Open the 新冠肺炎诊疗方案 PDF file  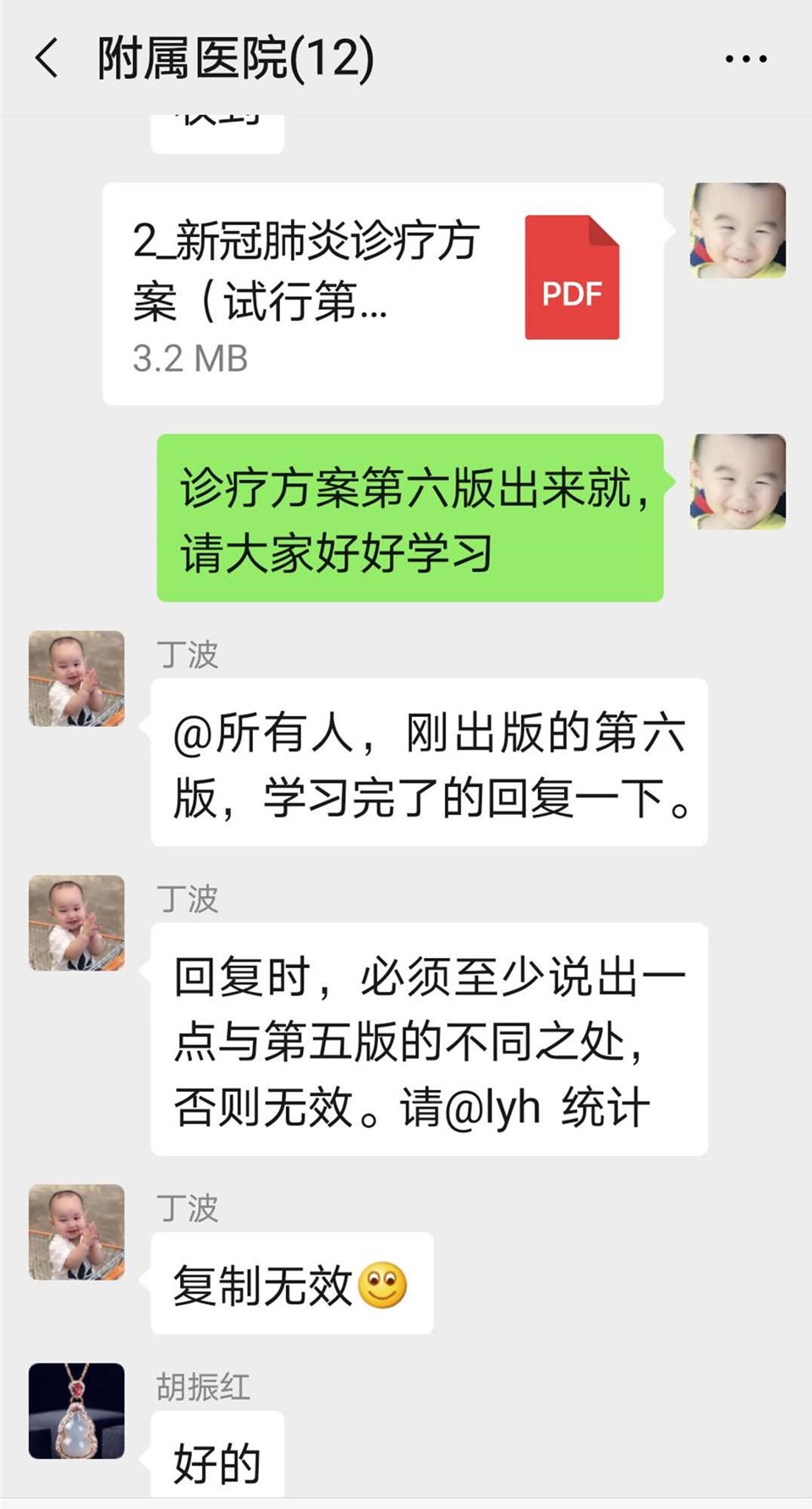coord(382,293)
